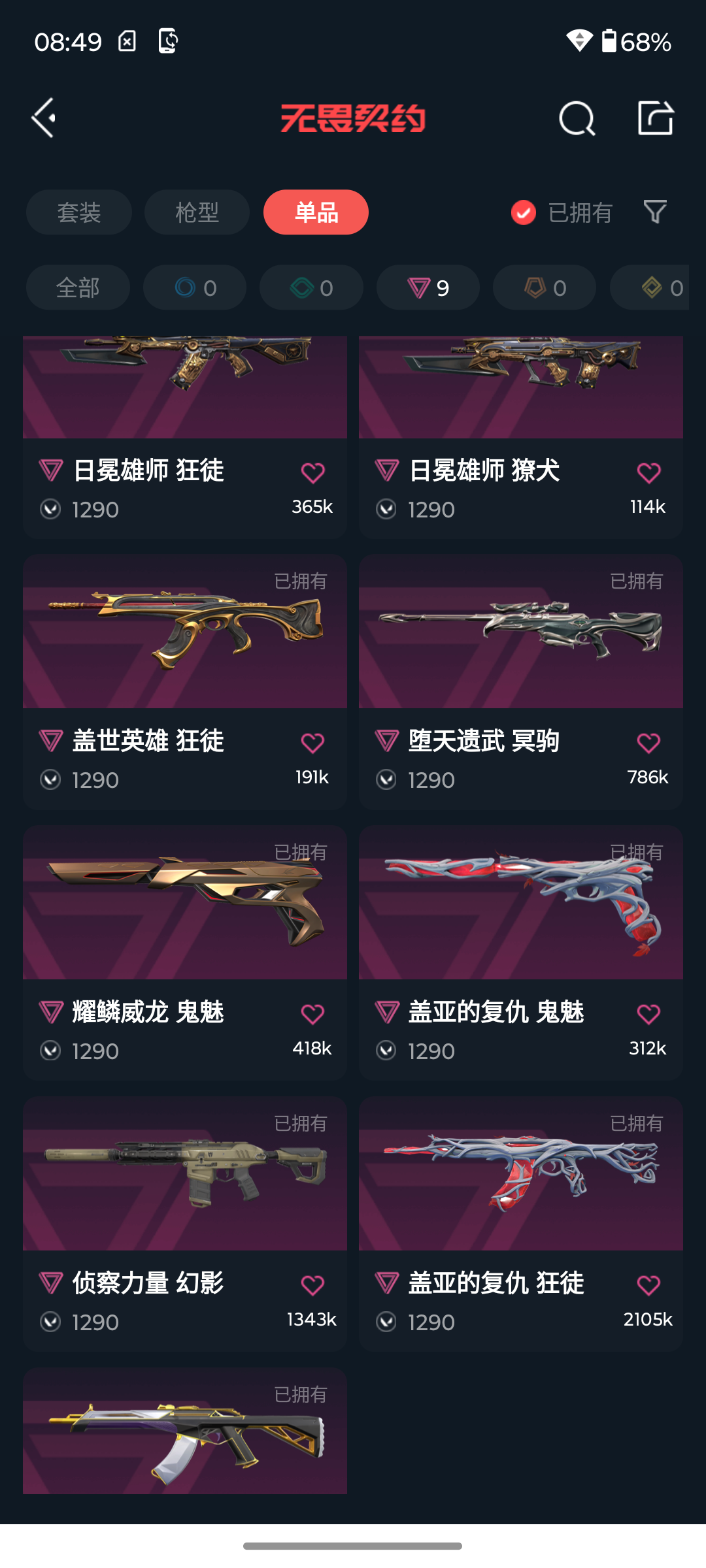Open the 盖世英雄 狂徒 skin card
The width and height of the screenshot is (706, 1568).
pyautogui.click(x=185, y=682)
